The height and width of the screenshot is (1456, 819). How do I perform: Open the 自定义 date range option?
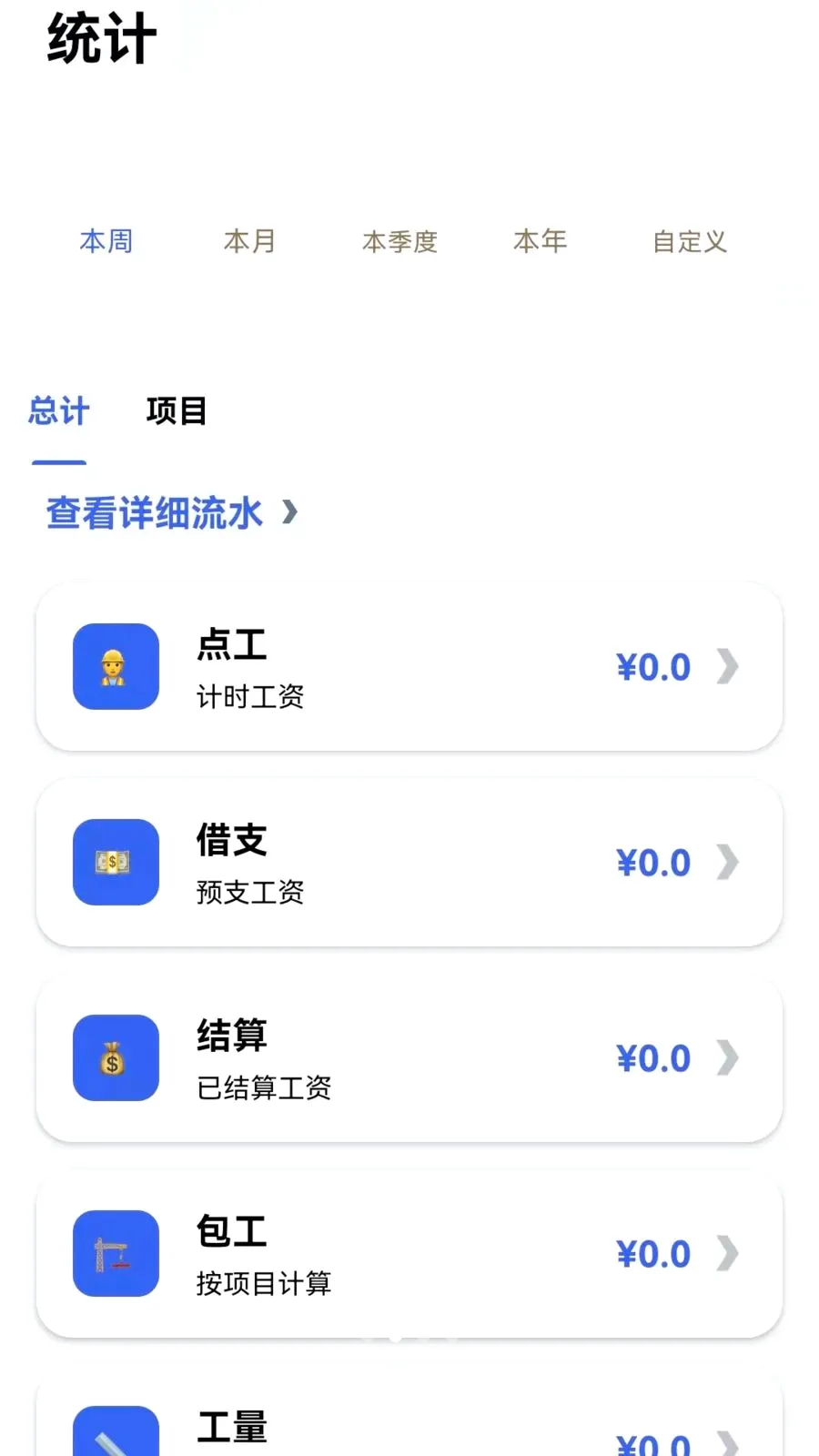tap(690, 241)
